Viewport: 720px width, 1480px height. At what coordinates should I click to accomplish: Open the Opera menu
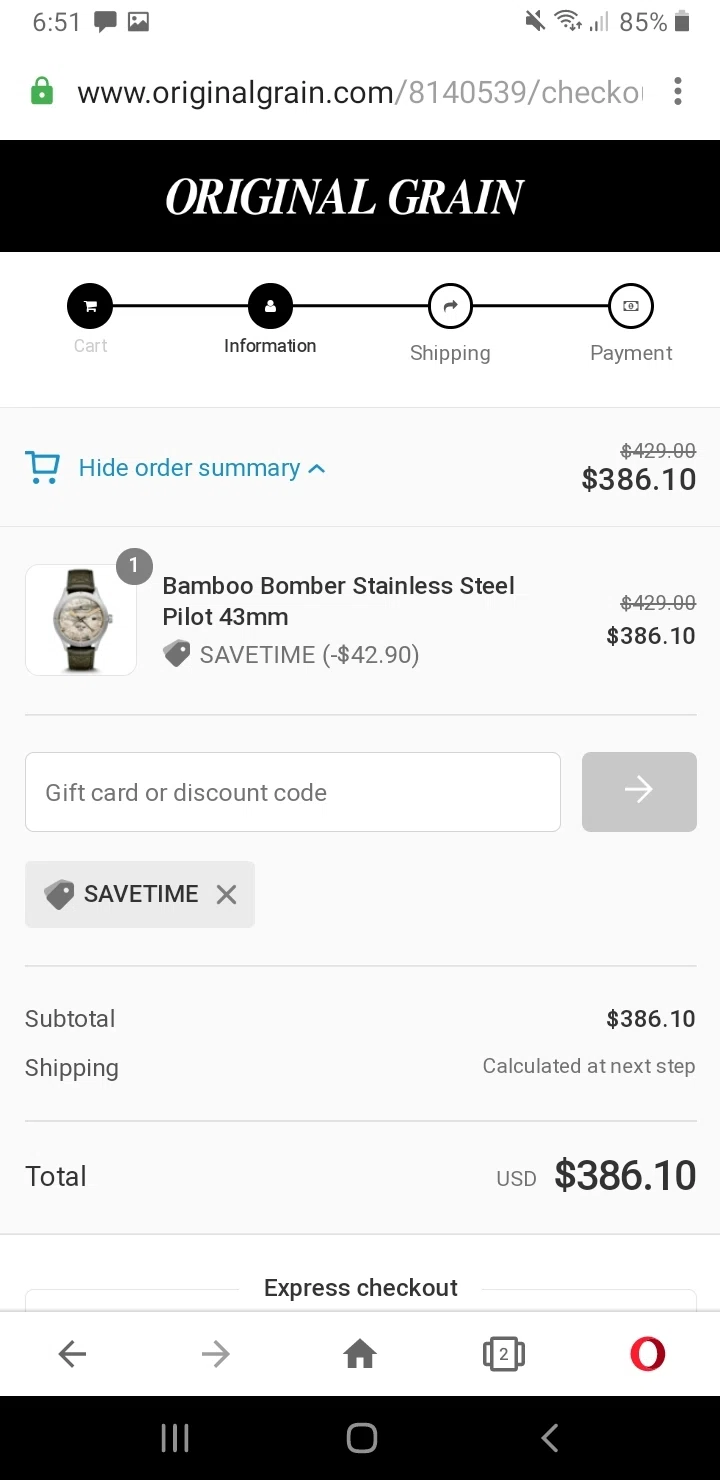point(647,1354)
